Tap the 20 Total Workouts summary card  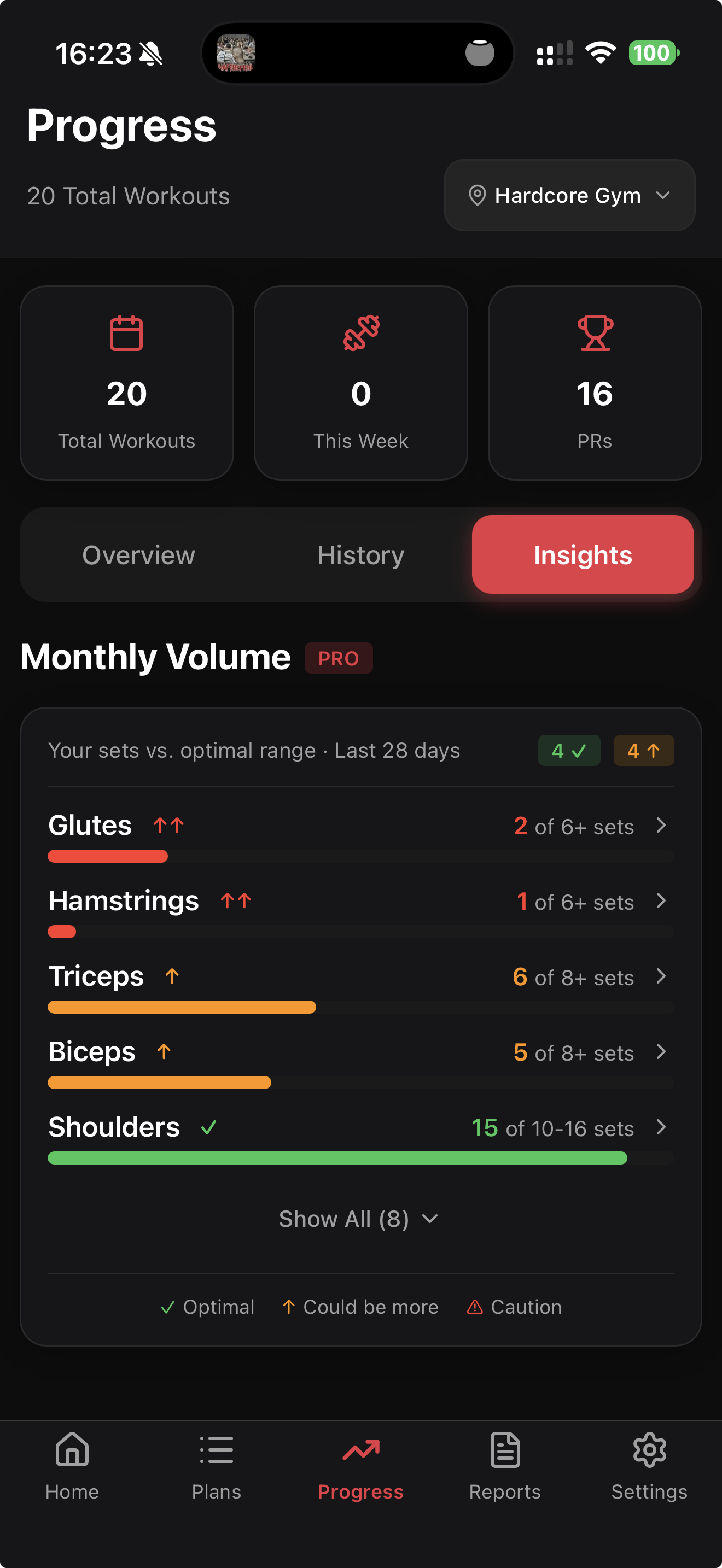[127, 382]
